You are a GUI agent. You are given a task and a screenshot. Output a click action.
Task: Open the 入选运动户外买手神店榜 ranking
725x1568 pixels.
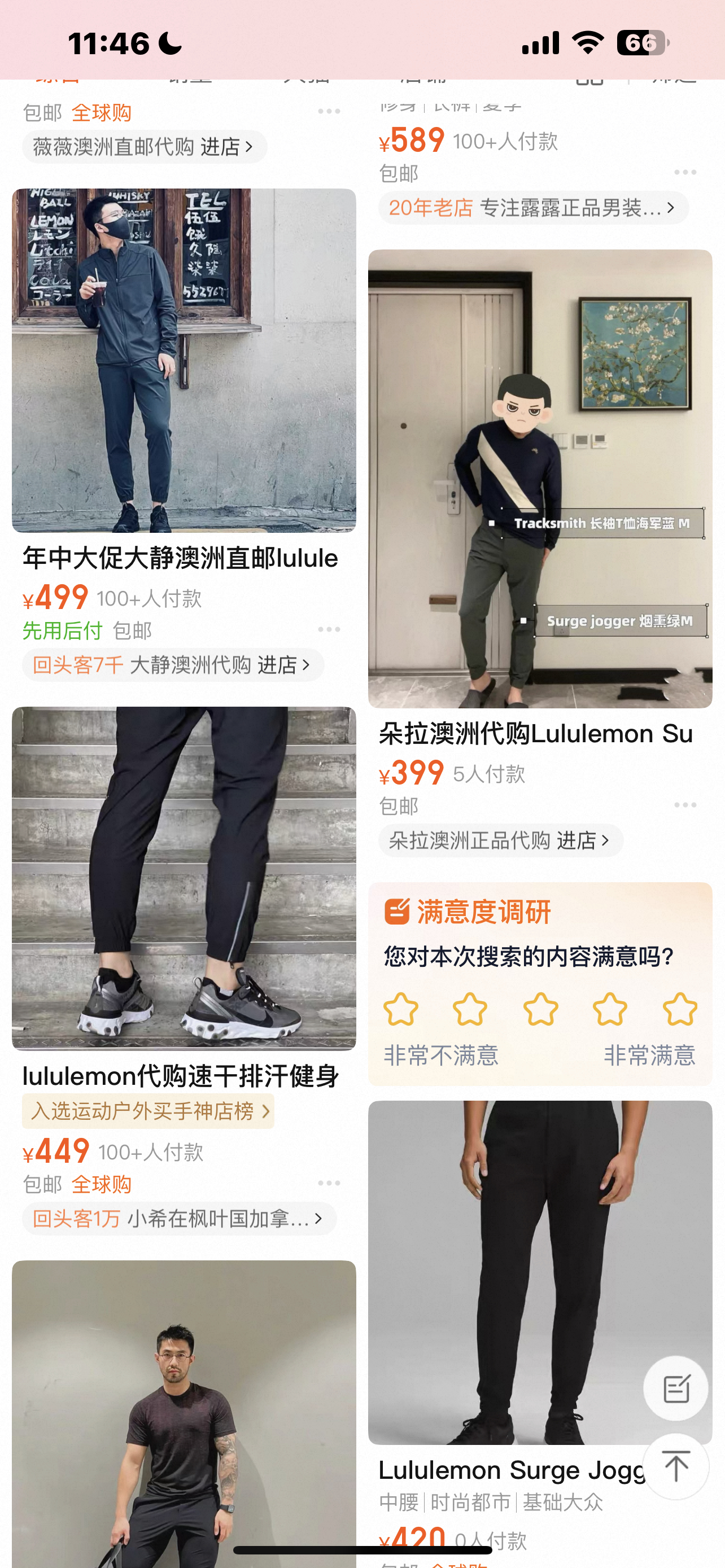point(148,1111)
